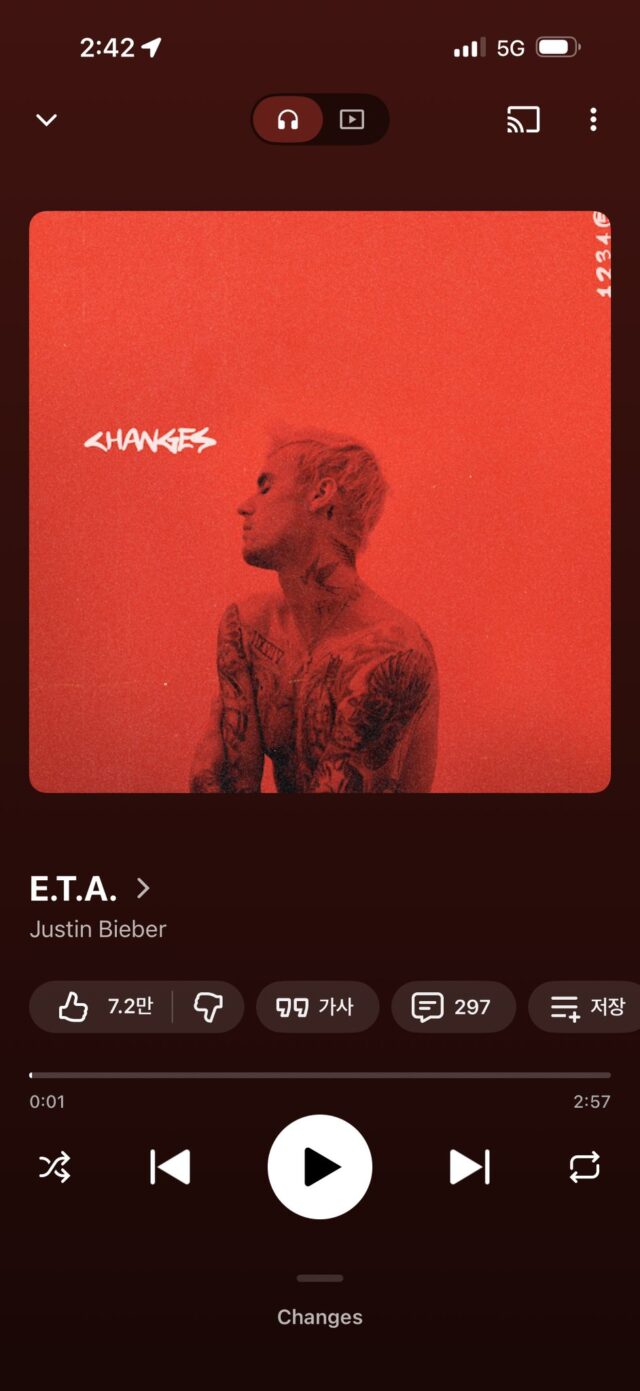
Task: Show lyrics with the 가사 chip
Action: pyautogui.click(x=317, y=1007)
